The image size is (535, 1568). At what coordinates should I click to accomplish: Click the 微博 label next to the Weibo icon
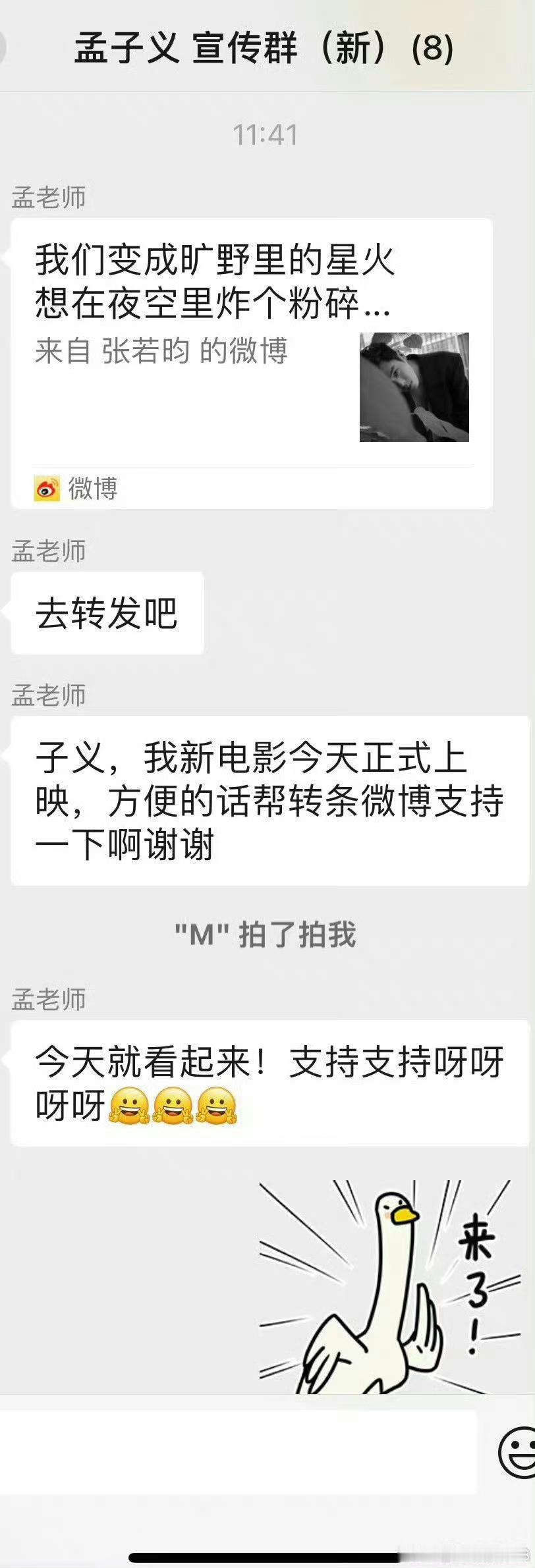click(x=92, y=489)
